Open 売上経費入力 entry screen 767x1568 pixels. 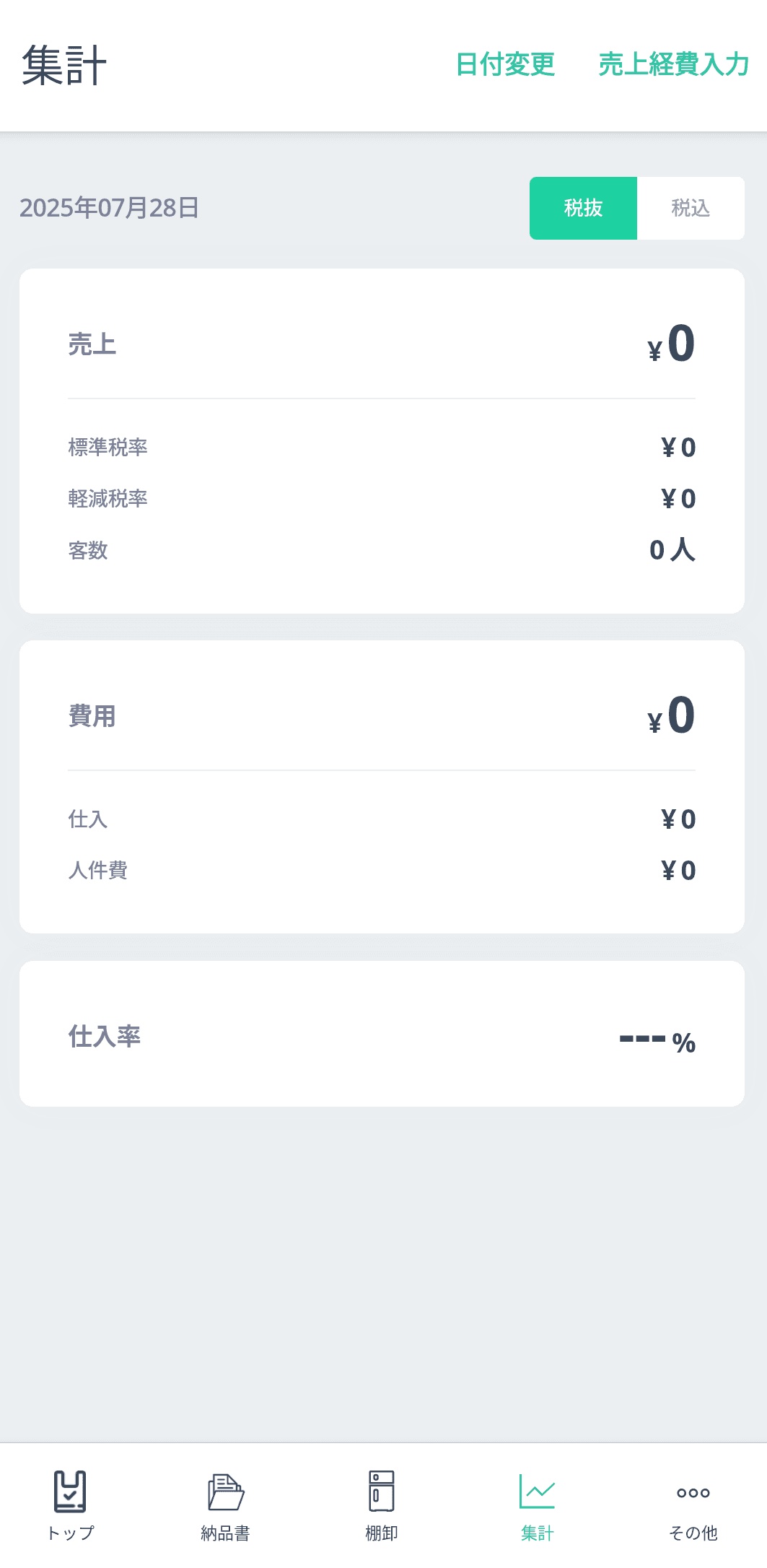point(674,65)
